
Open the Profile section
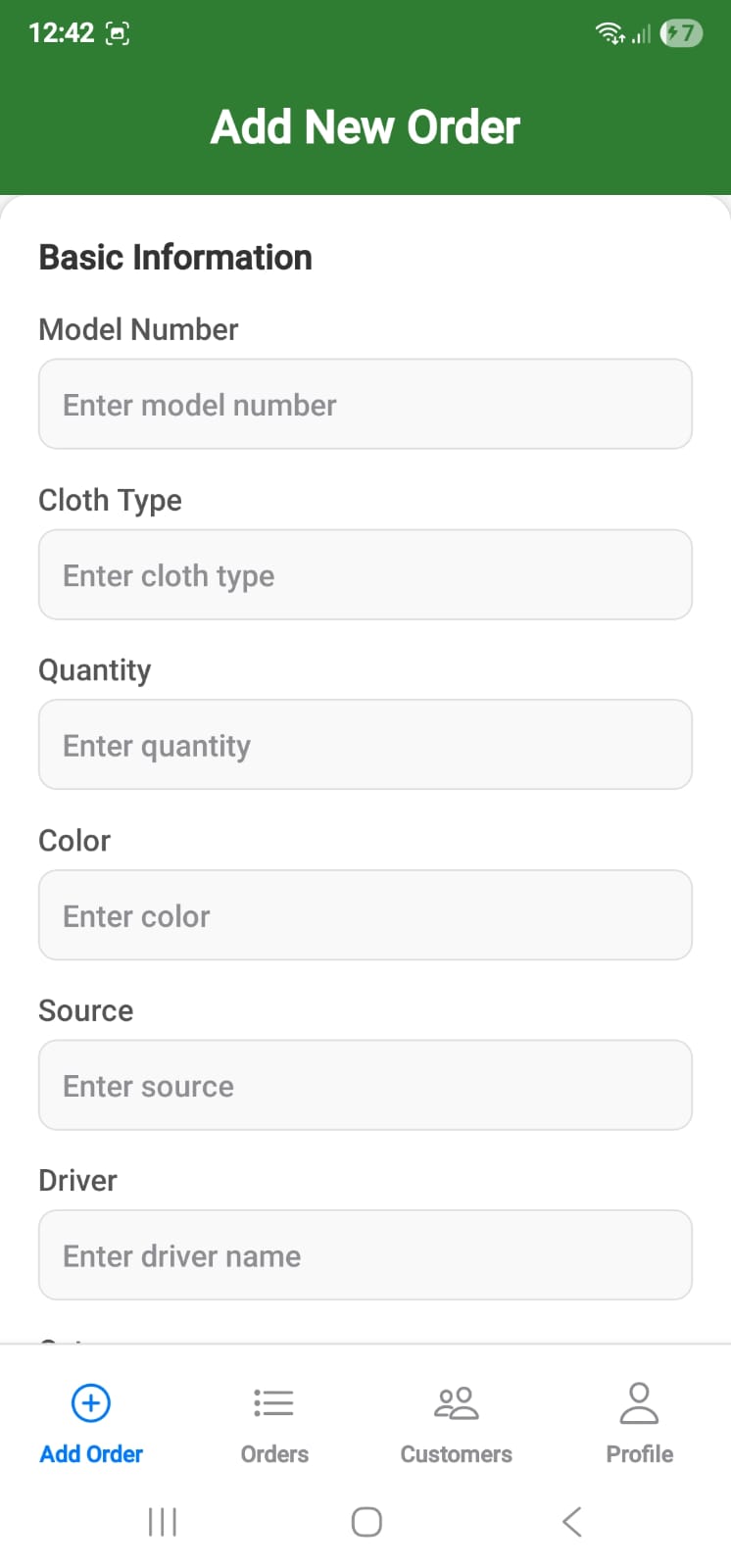(x=638, y=1453)
